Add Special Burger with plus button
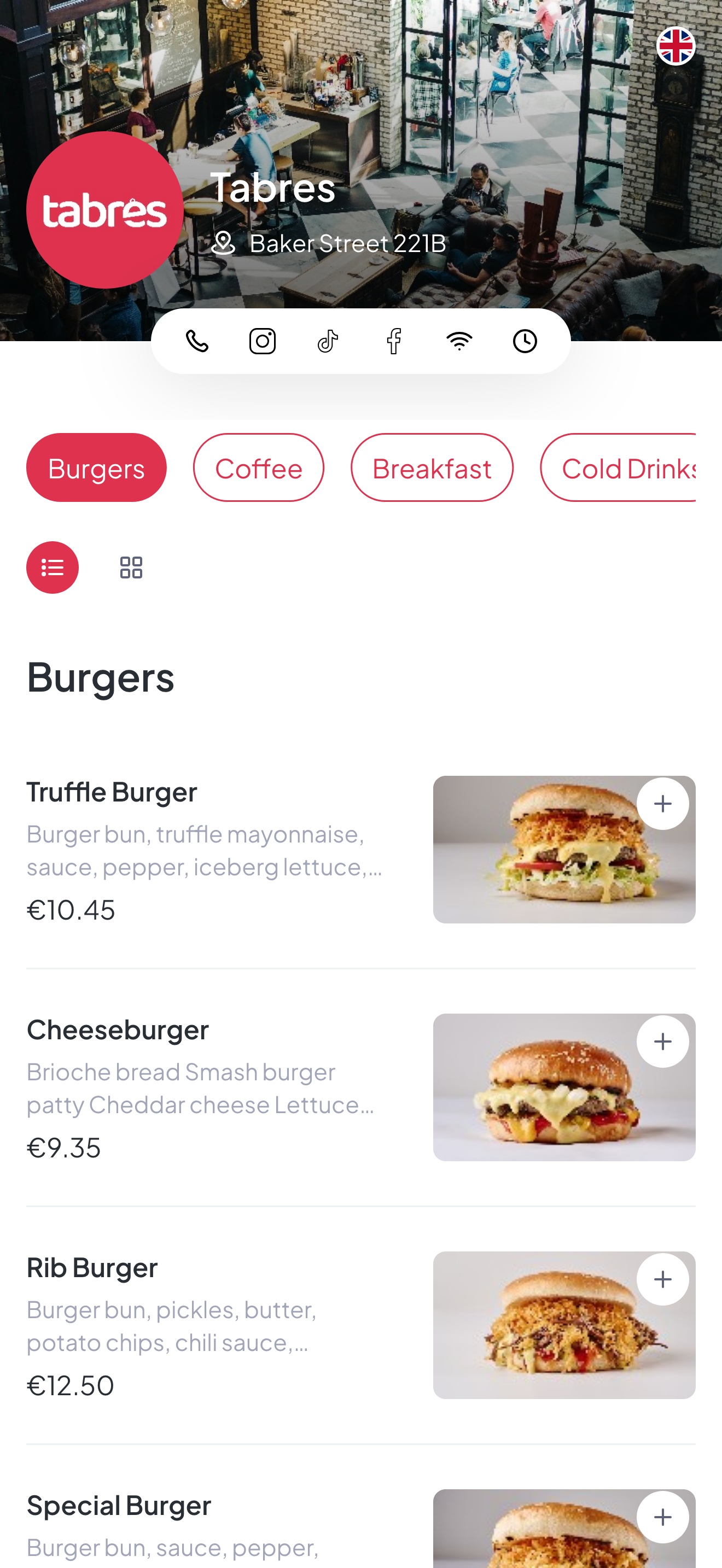Image resolution: width=722 pixels, height=1568 pixels. coord(662,1517)
